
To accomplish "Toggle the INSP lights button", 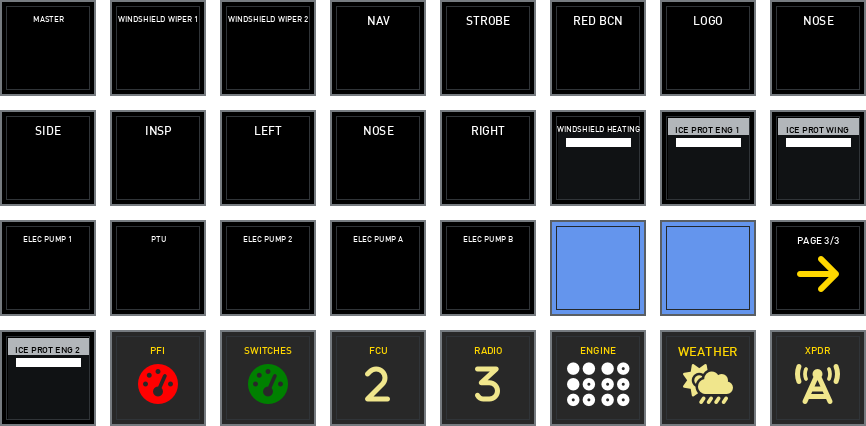I will tap(158, 158).
